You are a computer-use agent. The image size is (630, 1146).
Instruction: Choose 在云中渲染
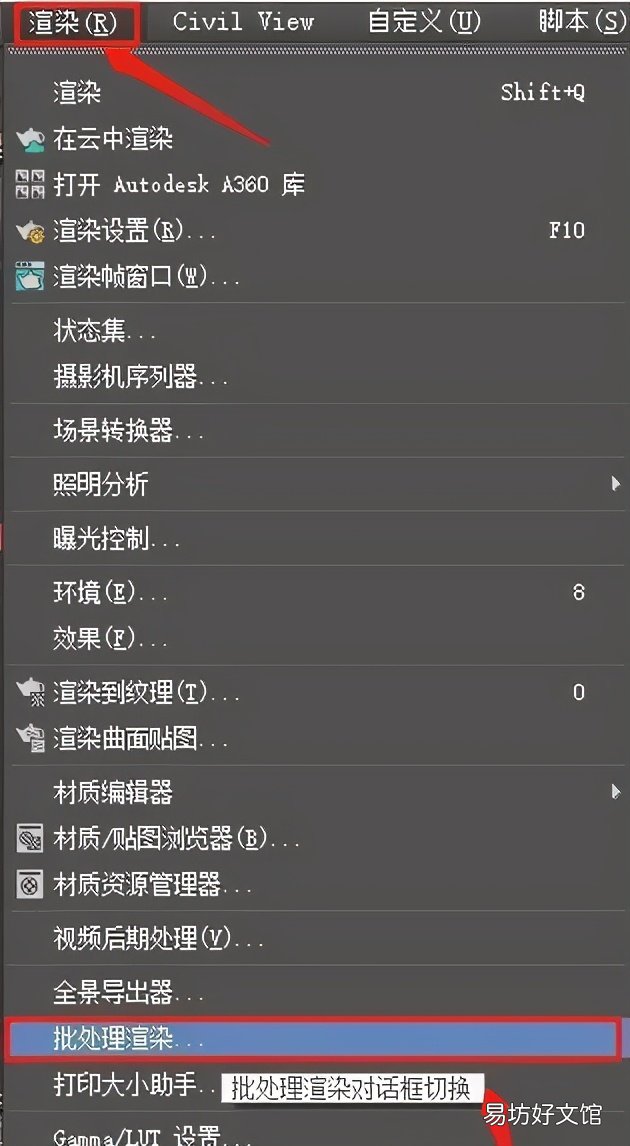click(316, 139)
